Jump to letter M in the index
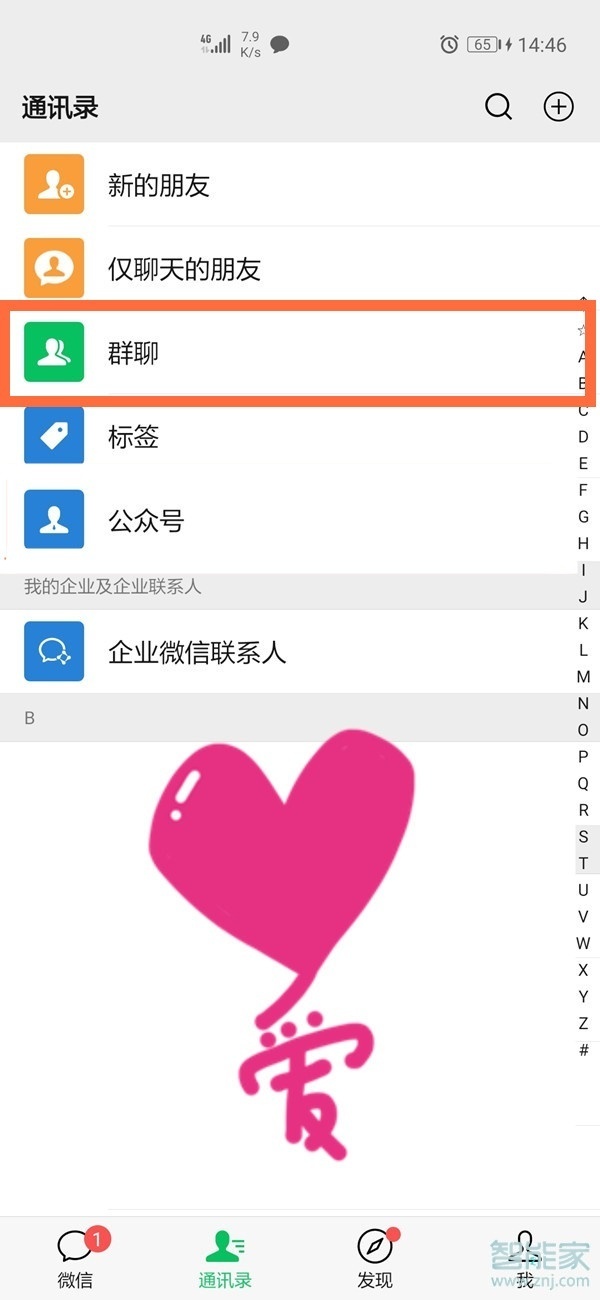The image size is (600, 1300). [583, 677]
